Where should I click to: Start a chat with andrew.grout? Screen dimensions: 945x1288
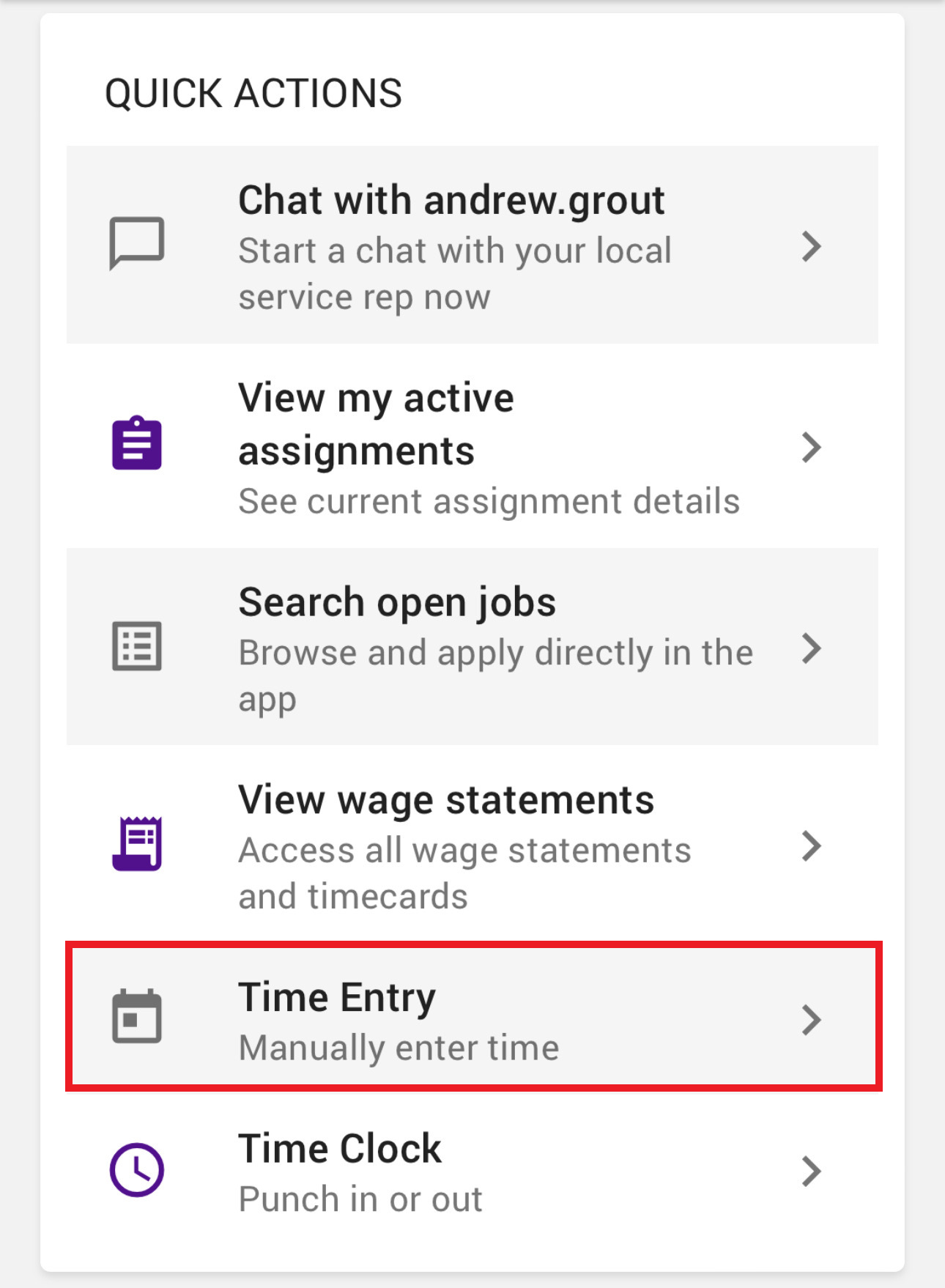click(x=472, y=245)
